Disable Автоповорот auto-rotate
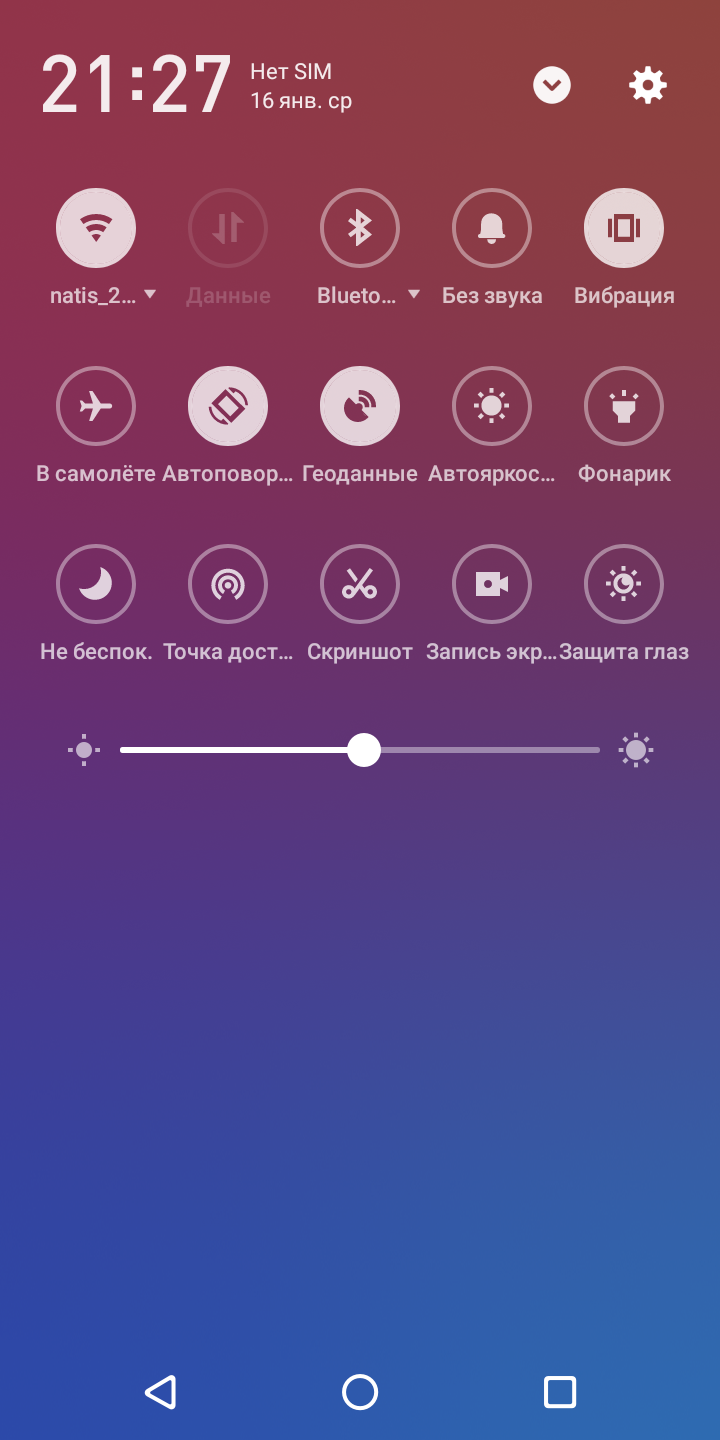The height and width of the screenshot is (1440, 720). click(228, 406)
